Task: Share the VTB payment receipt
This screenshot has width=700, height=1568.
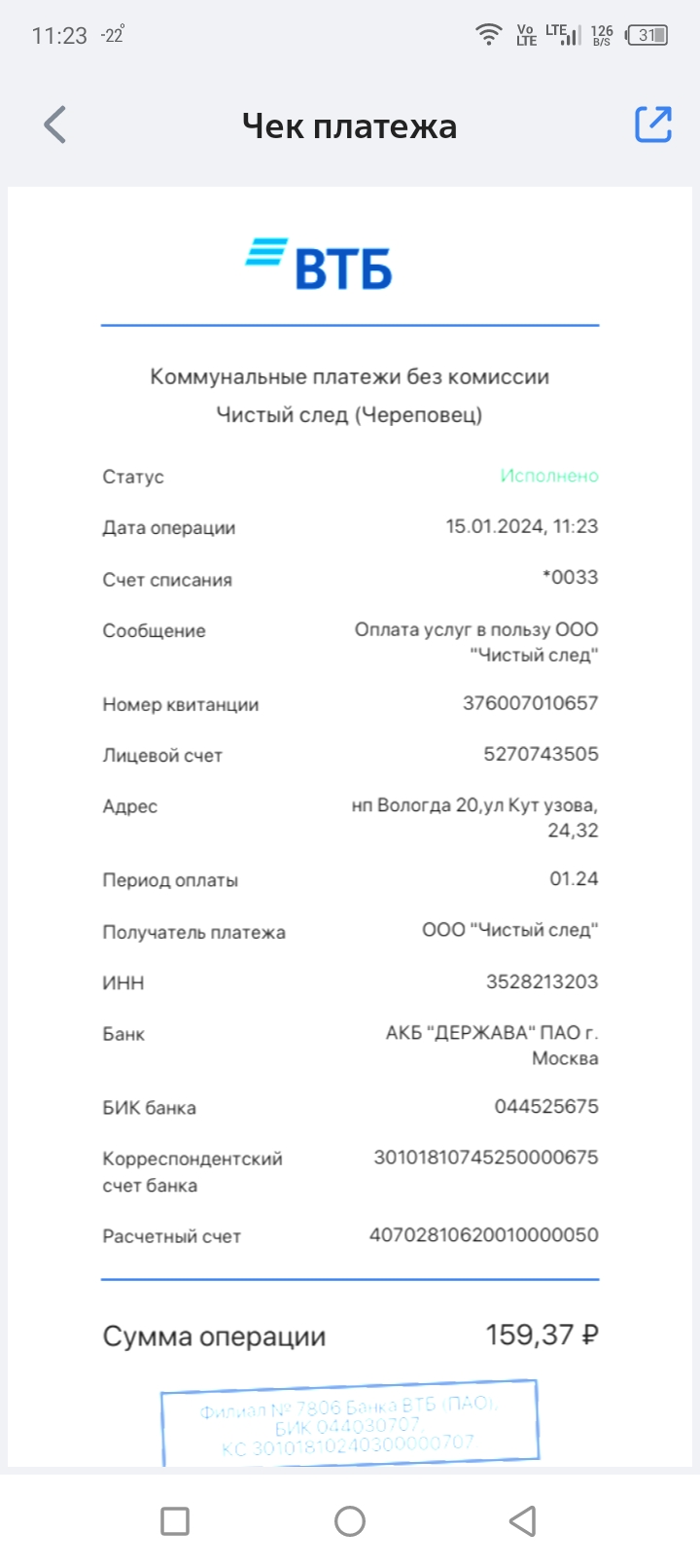Action: [x=652, y=125]
